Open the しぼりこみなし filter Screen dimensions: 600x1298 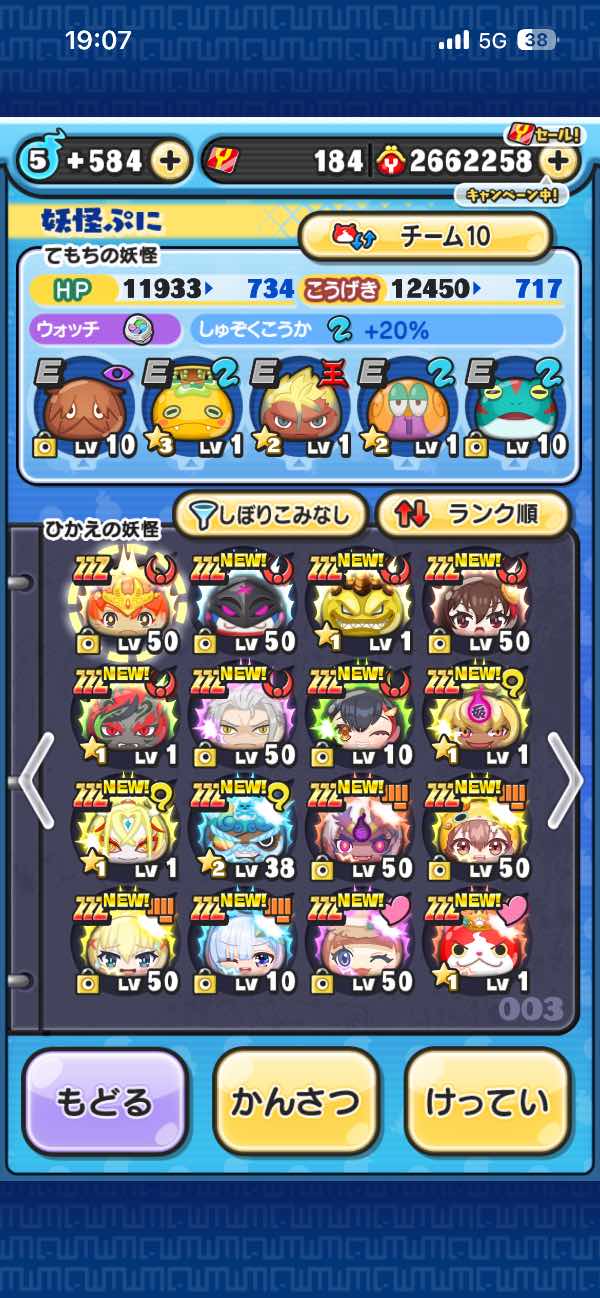tap(271, 515)
